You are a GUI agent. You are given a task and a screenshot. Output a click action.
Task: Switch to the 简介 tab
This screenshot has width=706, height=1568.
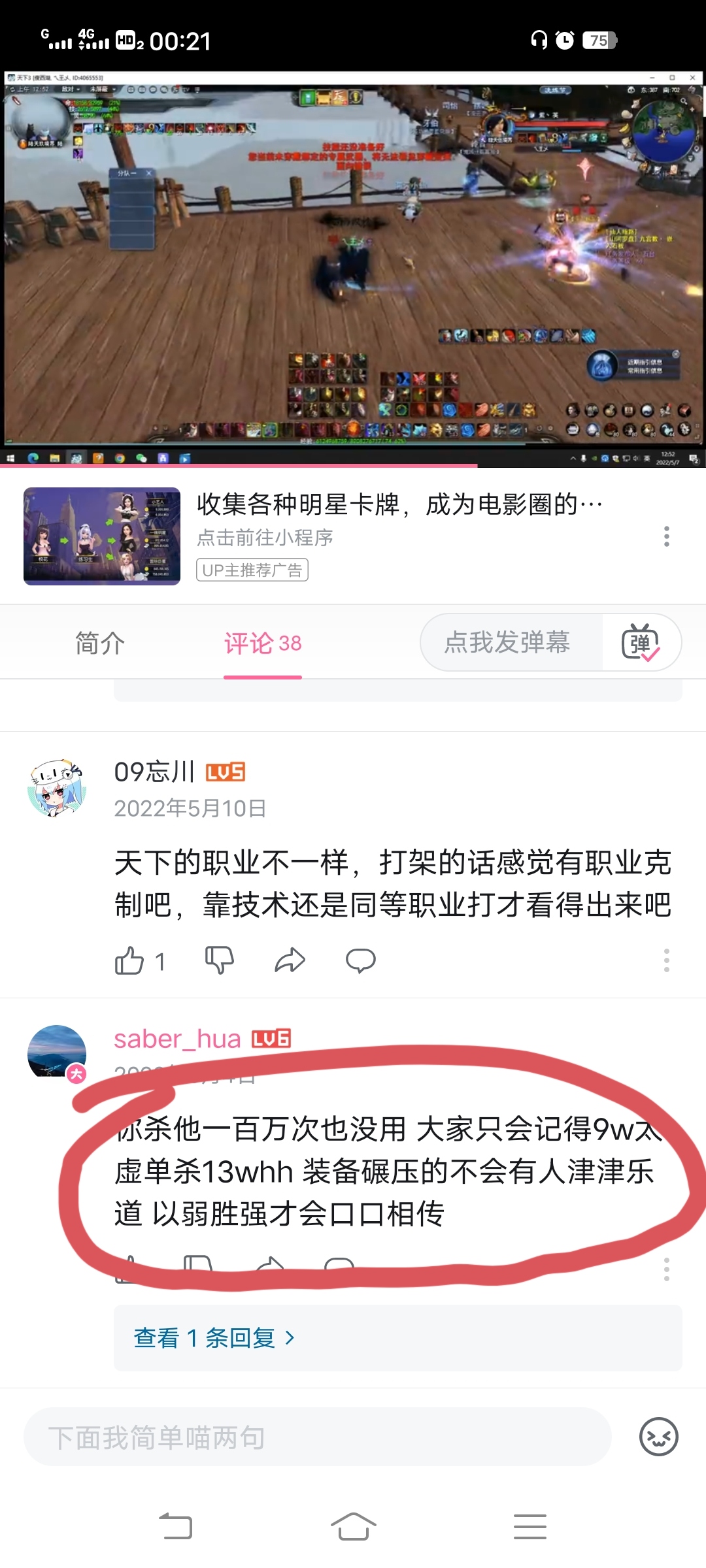99,644
